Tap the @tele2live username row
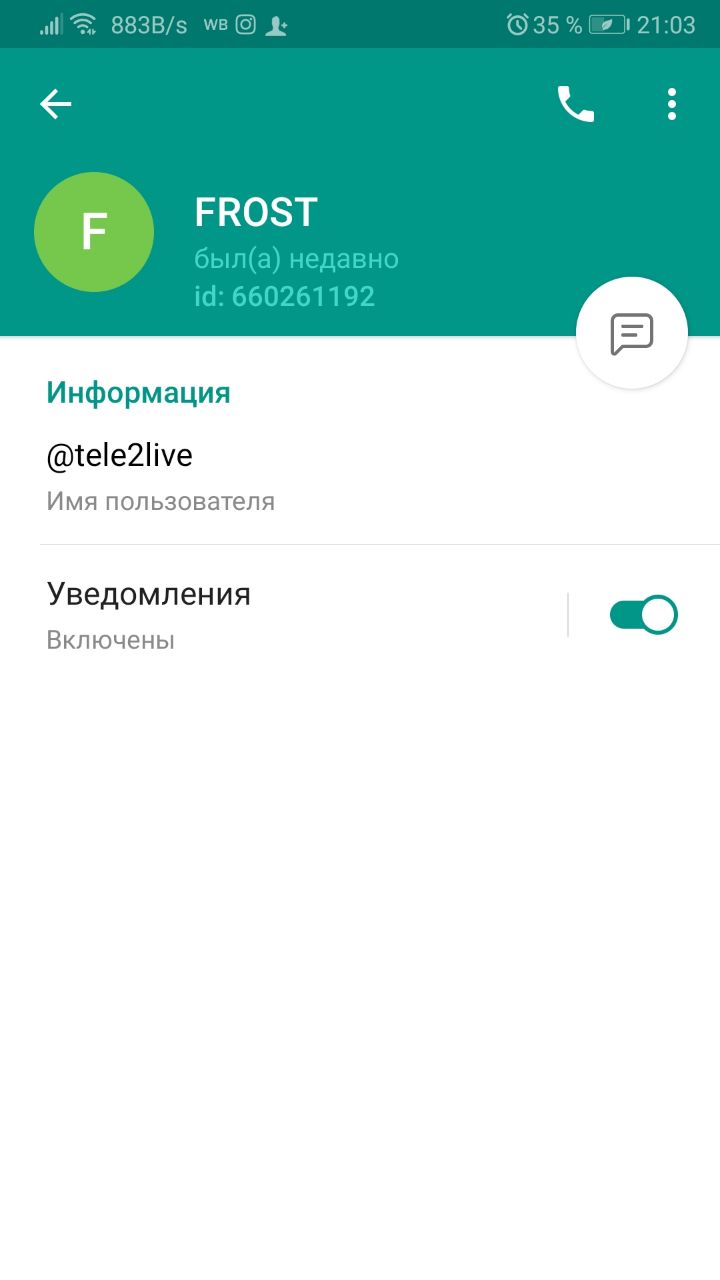 300,475
